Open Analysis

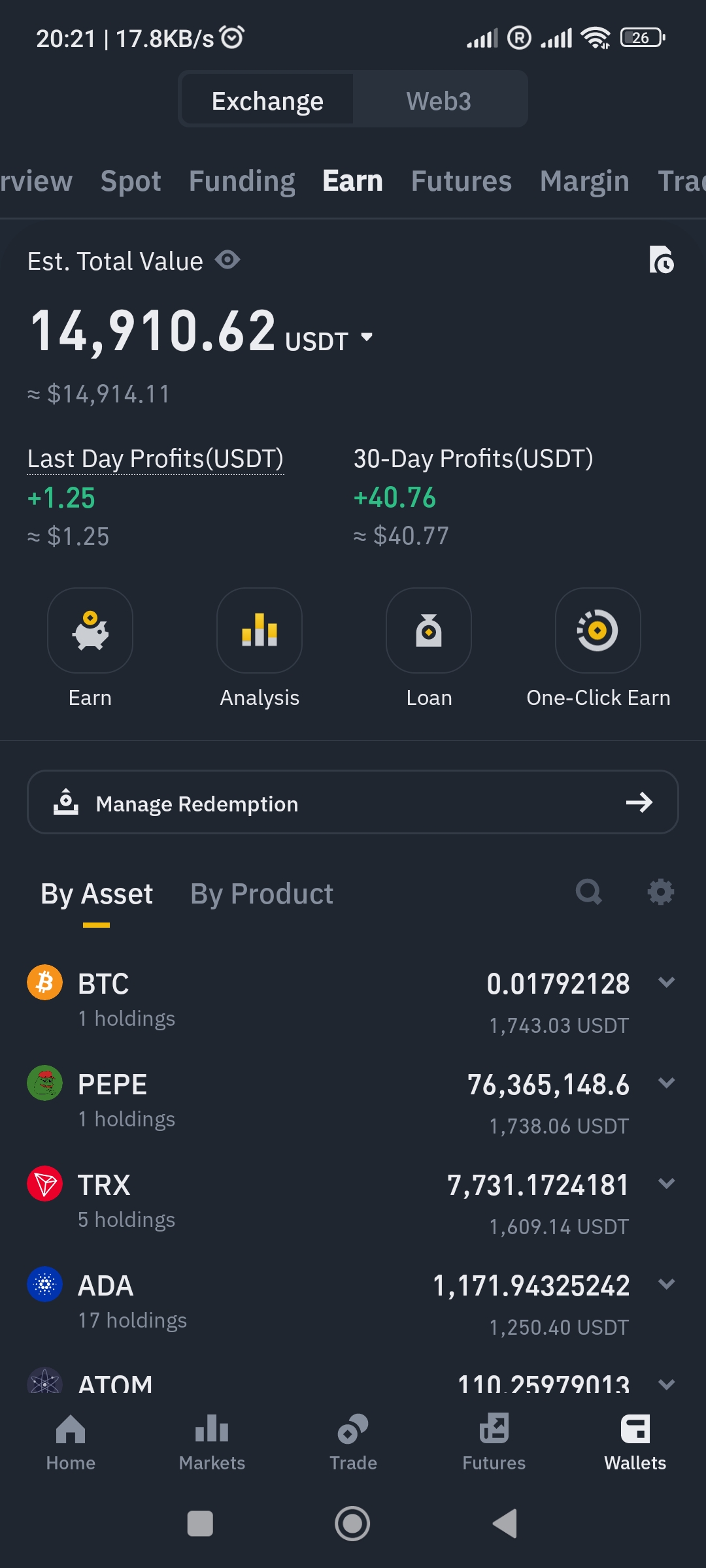click(260, 630)
